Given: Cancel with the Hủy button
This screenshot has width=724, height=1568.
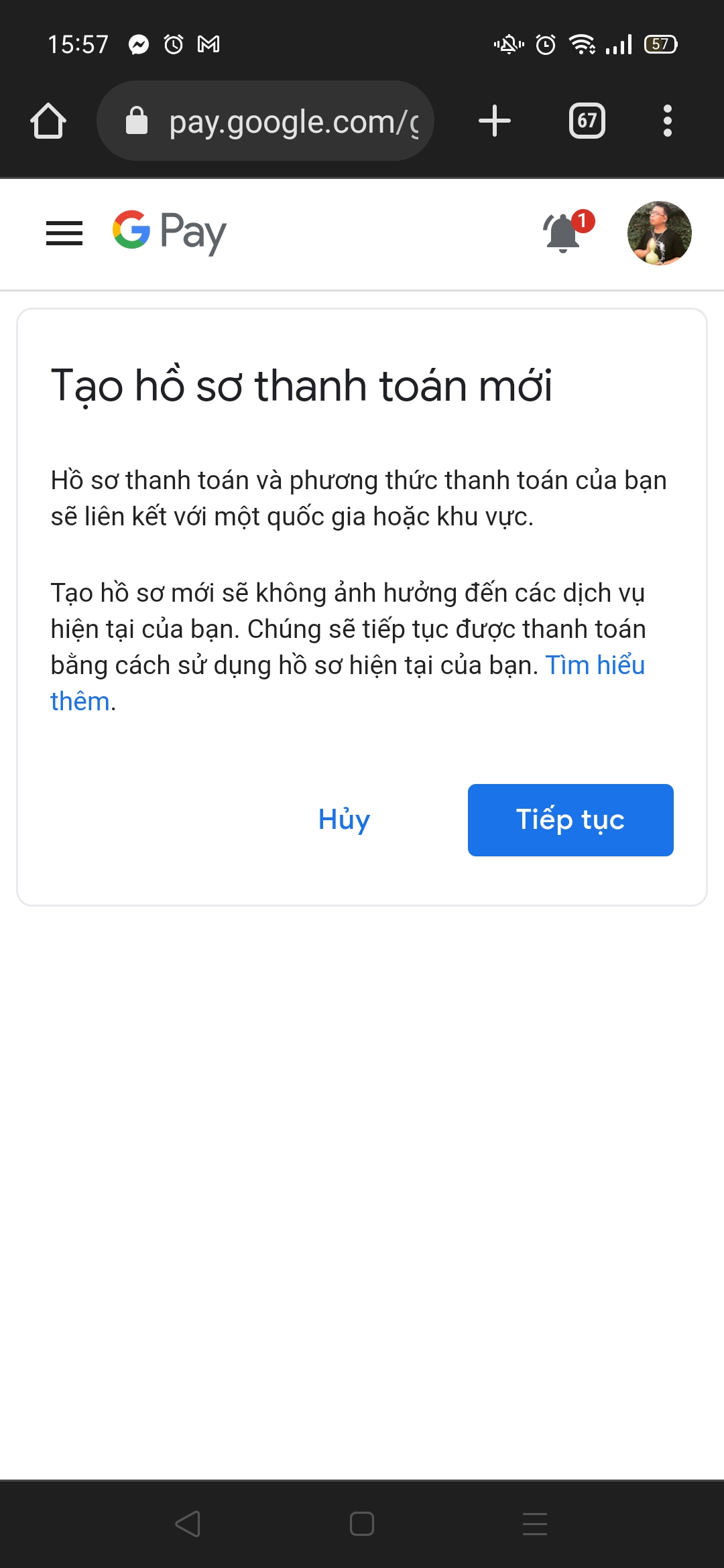Looking at the screenshot, I should tap(344, 820).
